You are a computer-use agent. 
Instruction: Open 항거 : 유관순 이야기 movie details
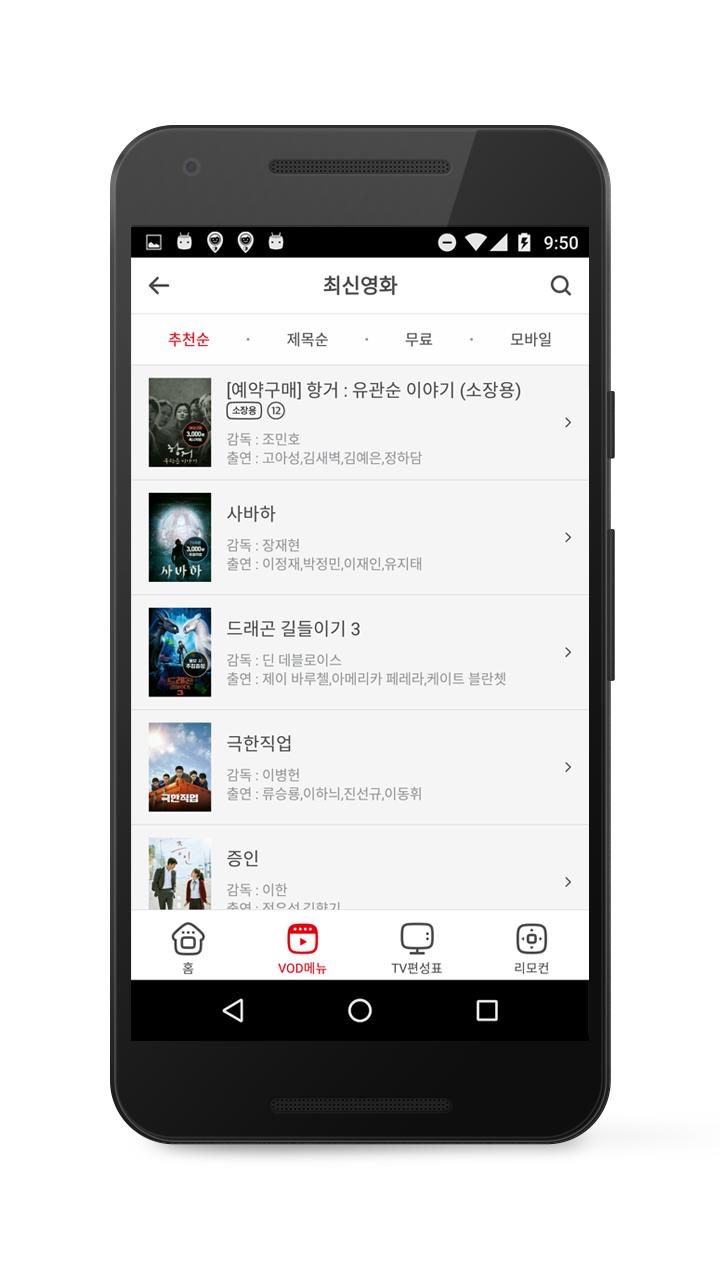click(360, 422)
